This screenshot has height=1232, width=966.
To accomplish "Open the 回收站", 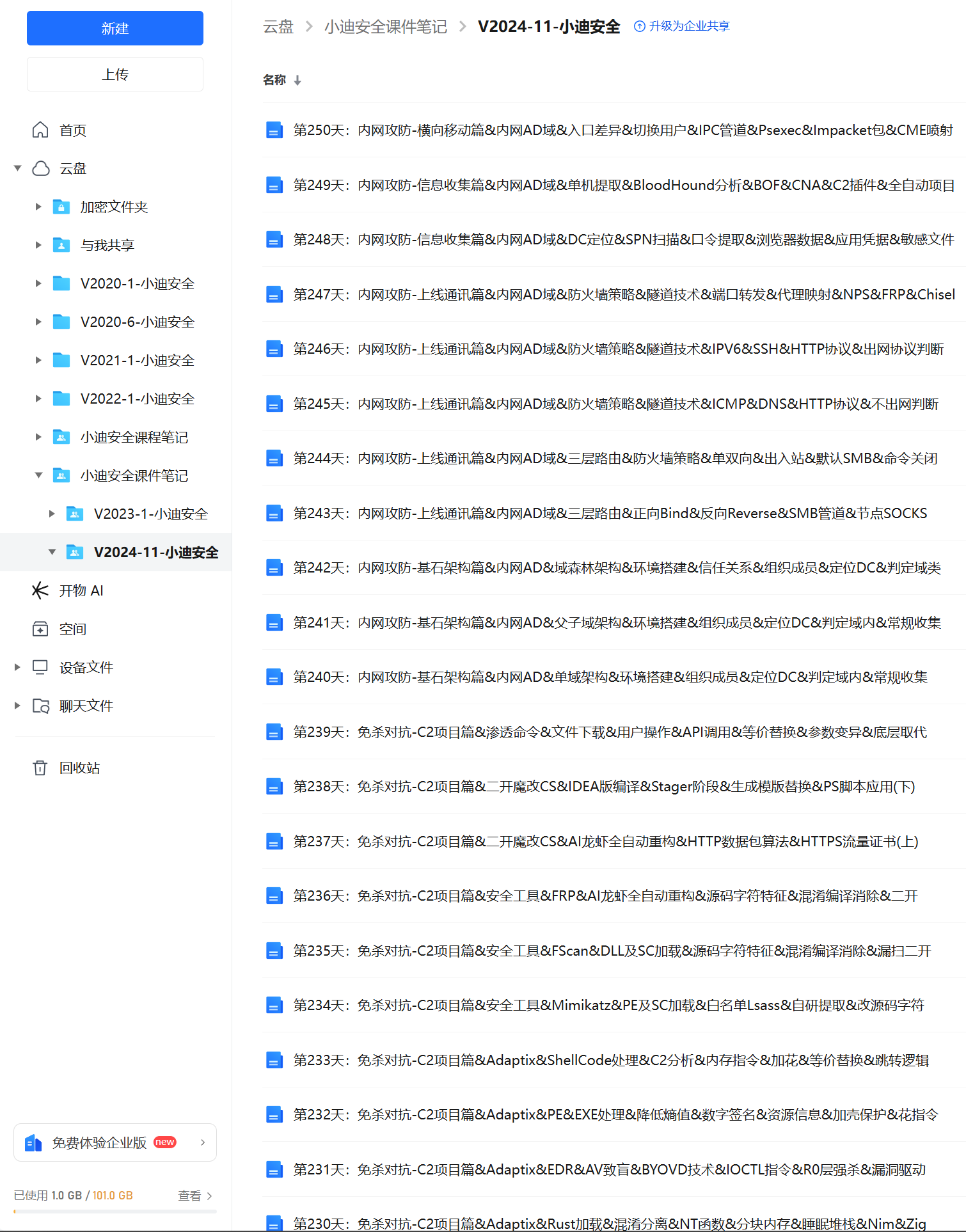I will 79,768.
